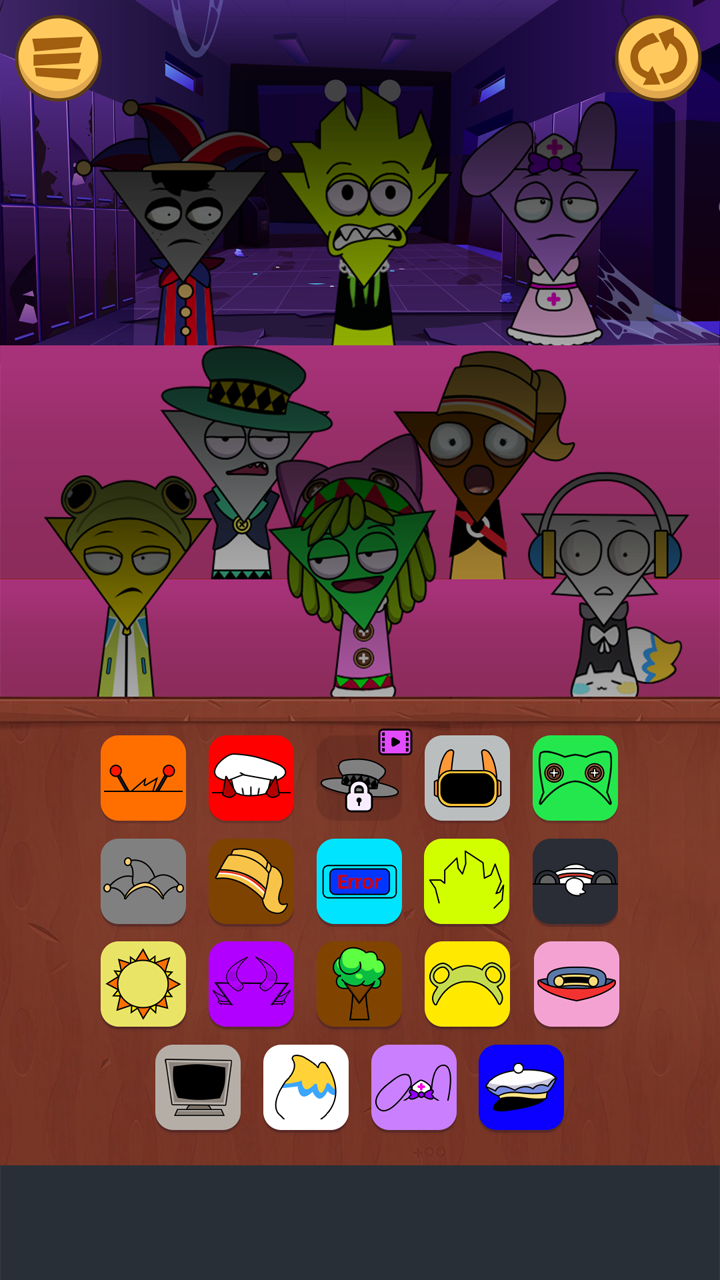Screen dimensions: 720x1280
Task: Select the orange antenna hat tile
Action: pyautogui.click(x=143, y=778)
